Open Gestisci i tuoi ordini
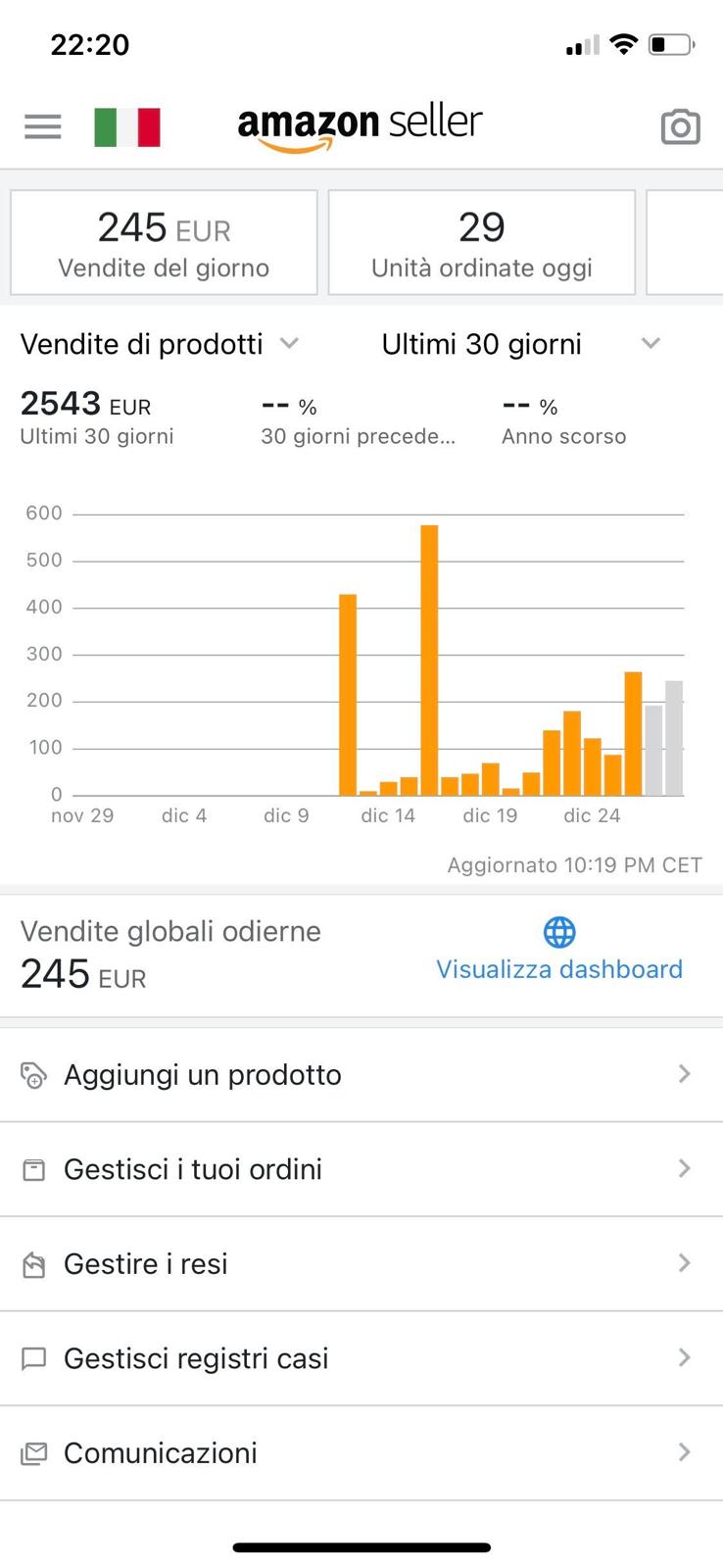The image size is (723, 1568). pyautogui.click(x=361, y=1169)
